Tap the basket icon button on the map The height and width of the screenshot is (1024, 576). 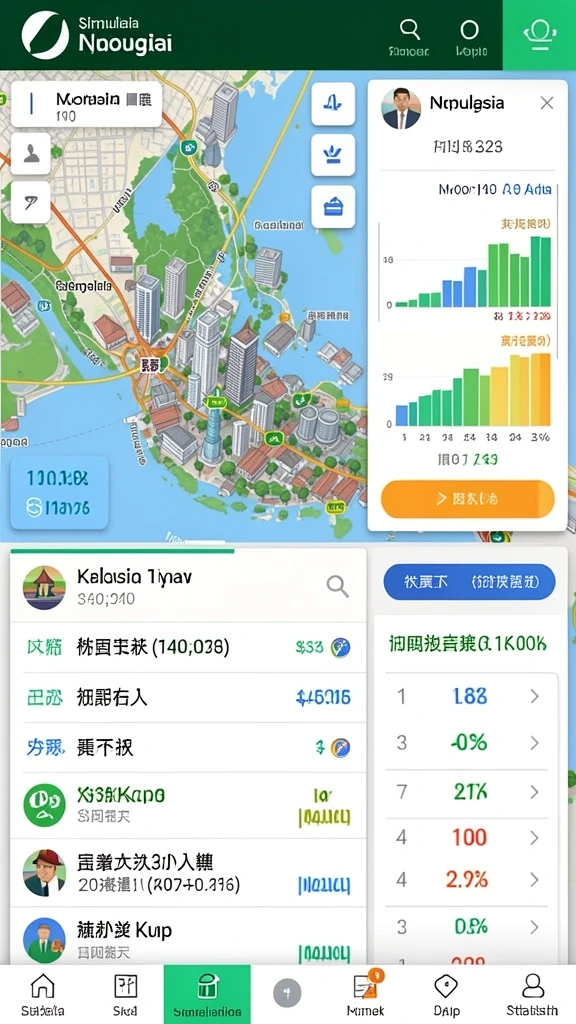333,207
